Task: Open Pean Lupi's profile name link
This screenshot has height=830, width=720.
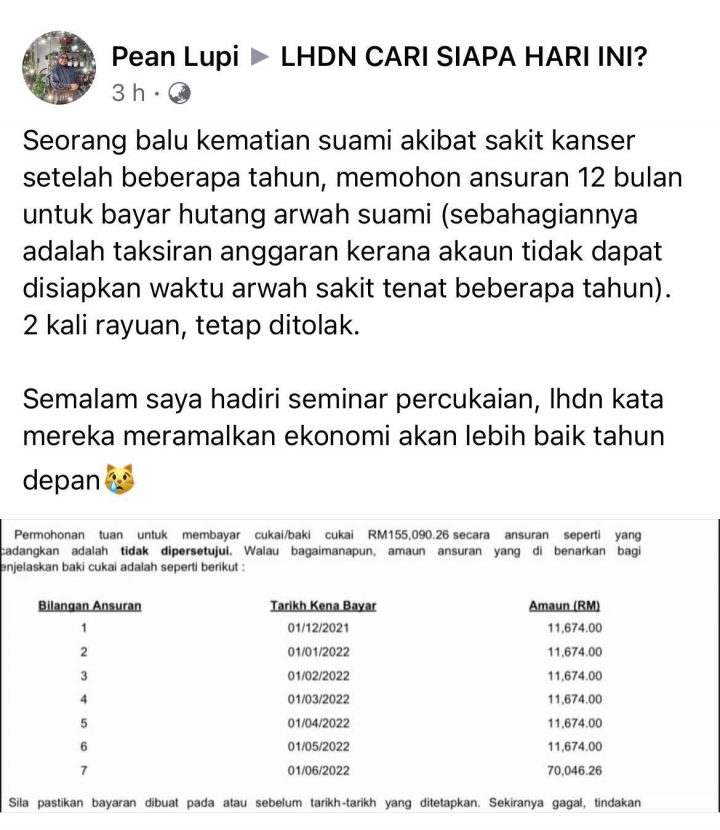Action: 174,57
